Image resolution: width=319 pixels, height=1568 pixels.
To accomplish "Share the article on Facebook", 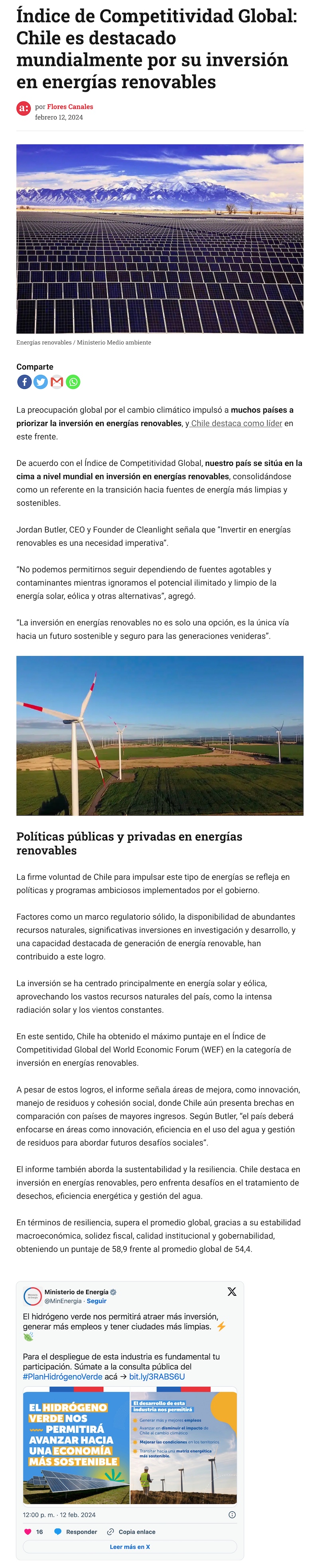I will pos(24,382).
